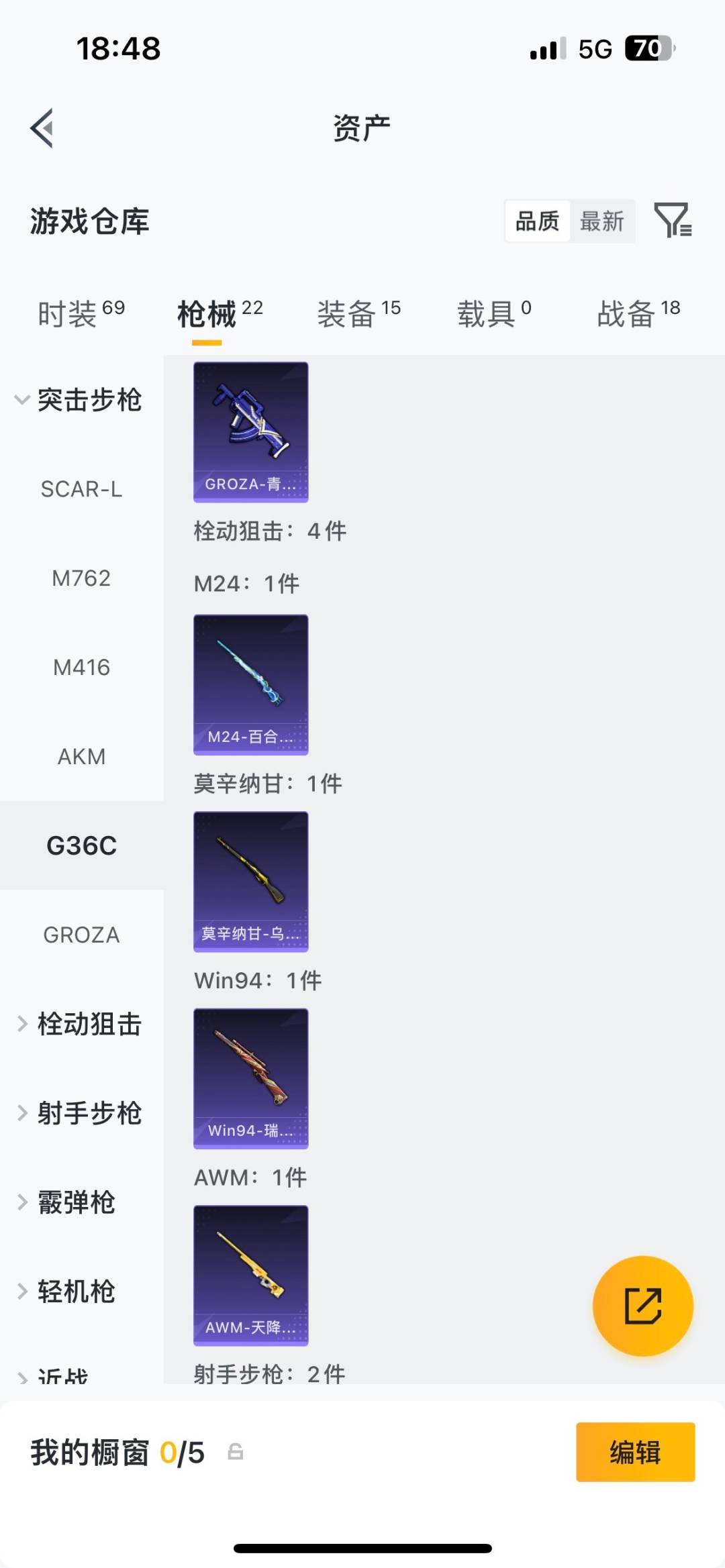Tap the 编辑 button for 我的橱窗
The image size is (725, 1568).
634,1452
